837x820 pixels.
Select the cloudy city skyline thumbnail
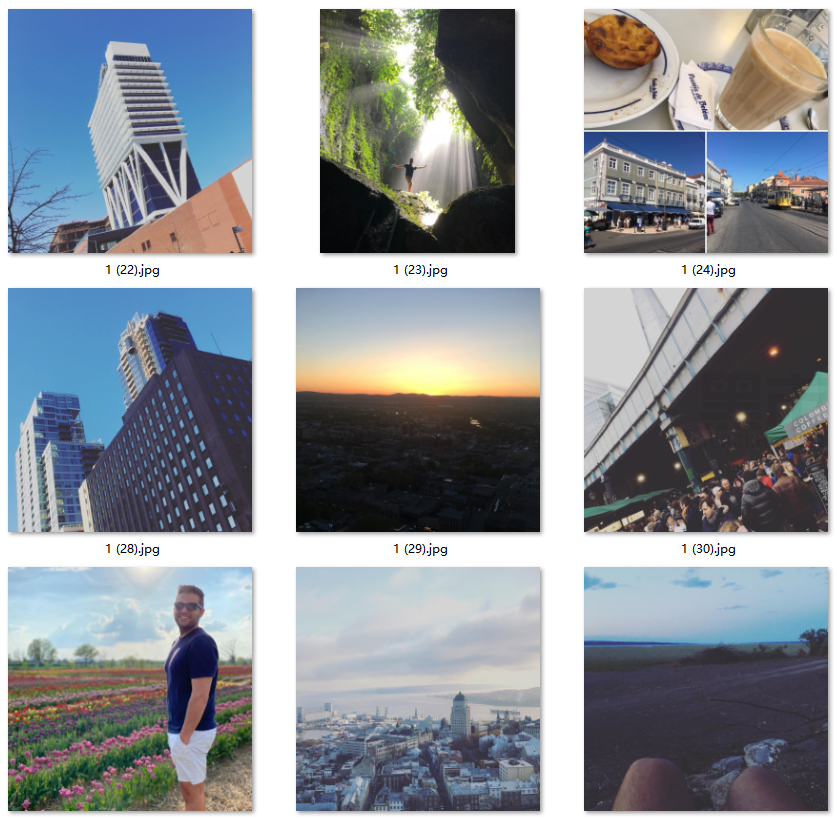[417, 689]
